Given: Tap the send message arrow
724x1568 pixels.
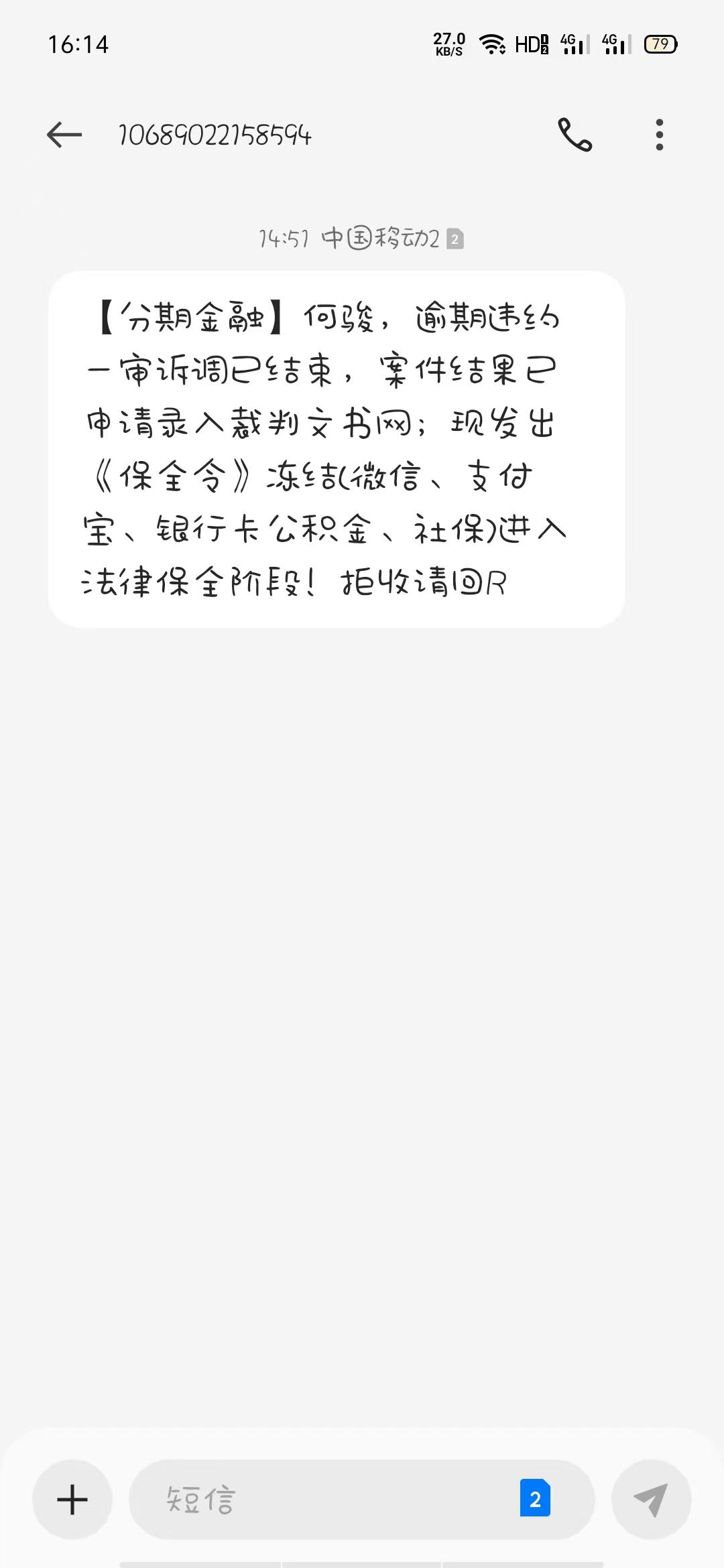Looking at the screenshot, I should 651,1499.
